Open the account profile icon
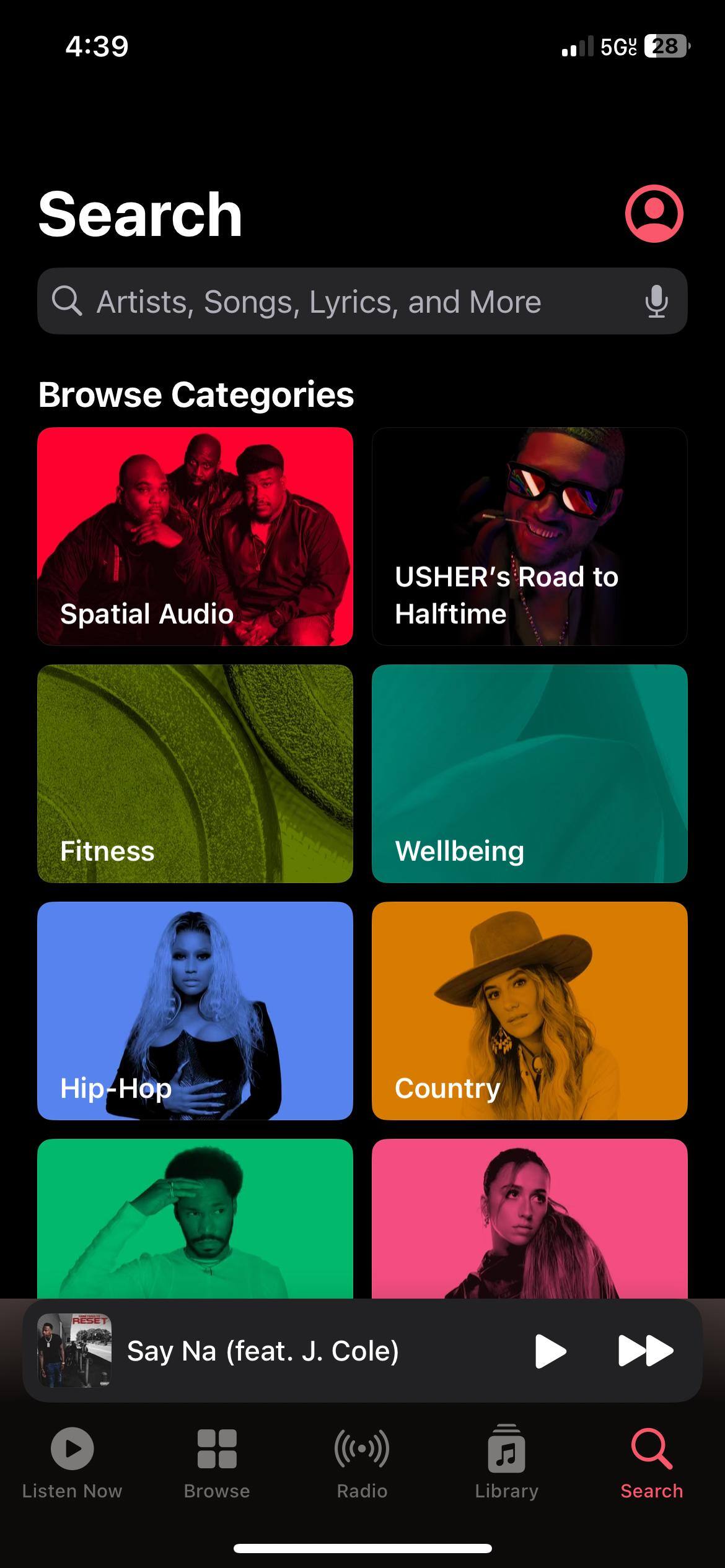 654,213
